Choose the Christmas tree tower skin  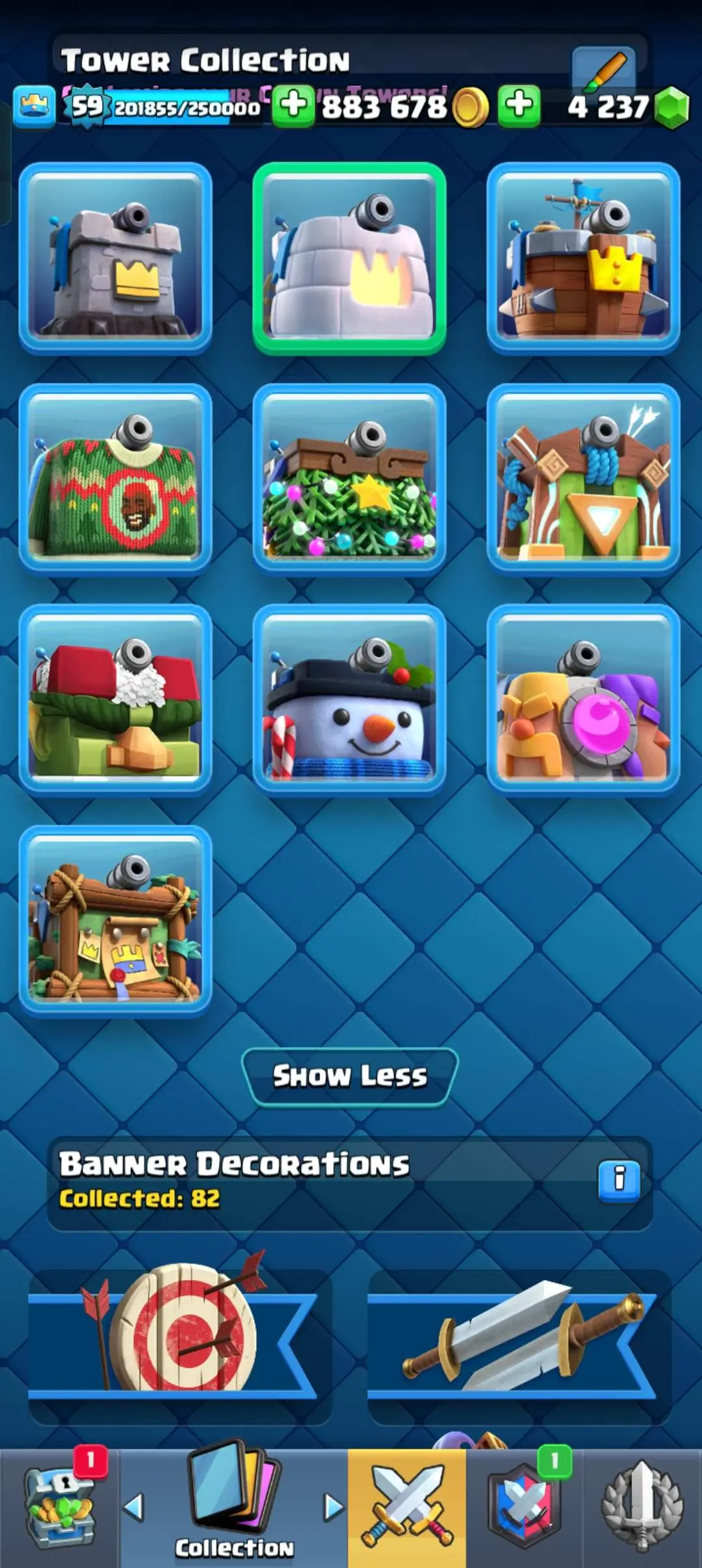coord(349,479)
